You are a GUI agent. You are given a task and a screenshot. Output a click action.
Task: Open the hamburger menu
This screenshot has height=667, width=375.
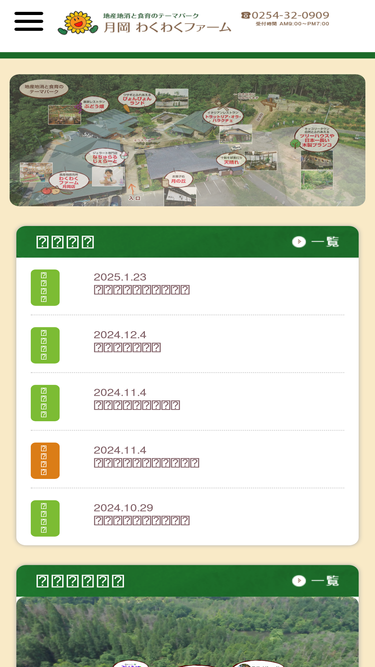(x=28, y=21)
